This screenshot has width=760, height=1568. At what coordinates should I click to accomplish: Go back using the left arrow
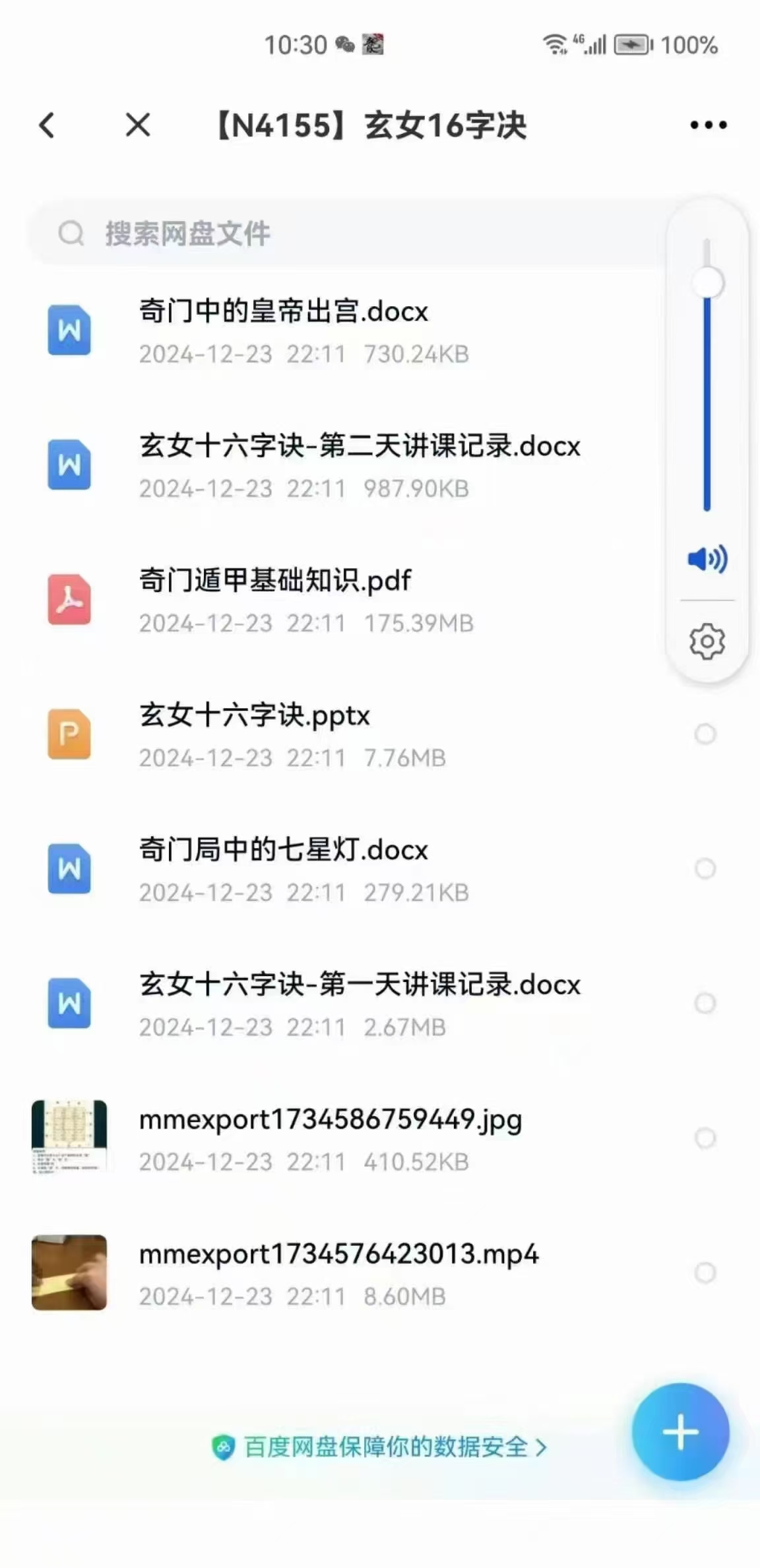[x=47, y=125]
